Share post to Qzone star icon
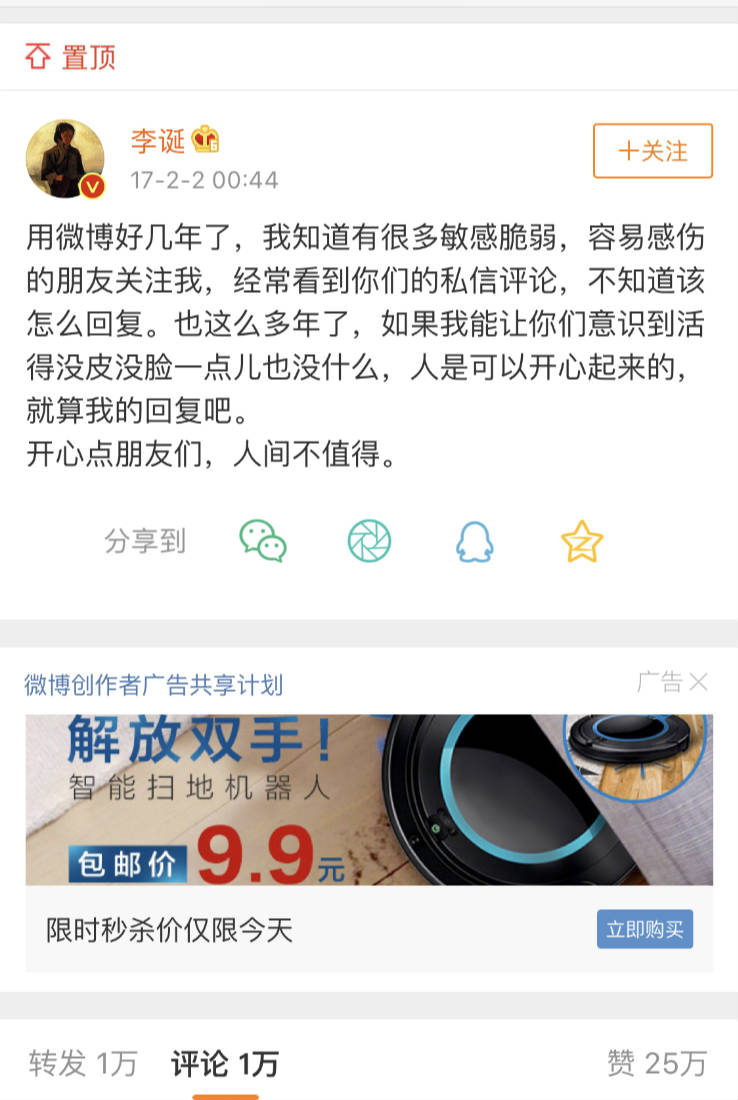The width and height of the screenshot is (738, 1100). point(581,541)
